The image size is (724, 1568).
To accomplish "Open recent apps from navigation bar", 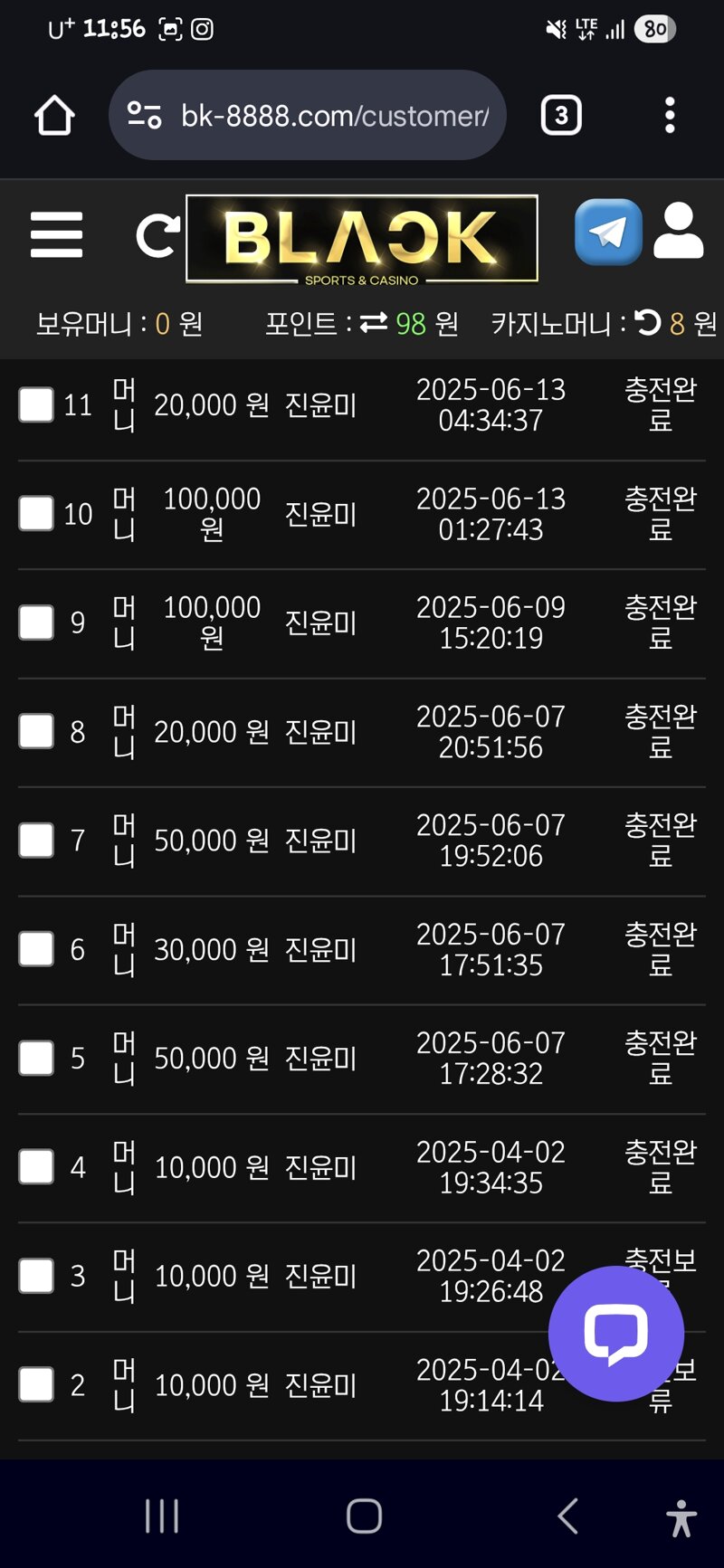I will pyautogui.click(x=162, y=1516).
